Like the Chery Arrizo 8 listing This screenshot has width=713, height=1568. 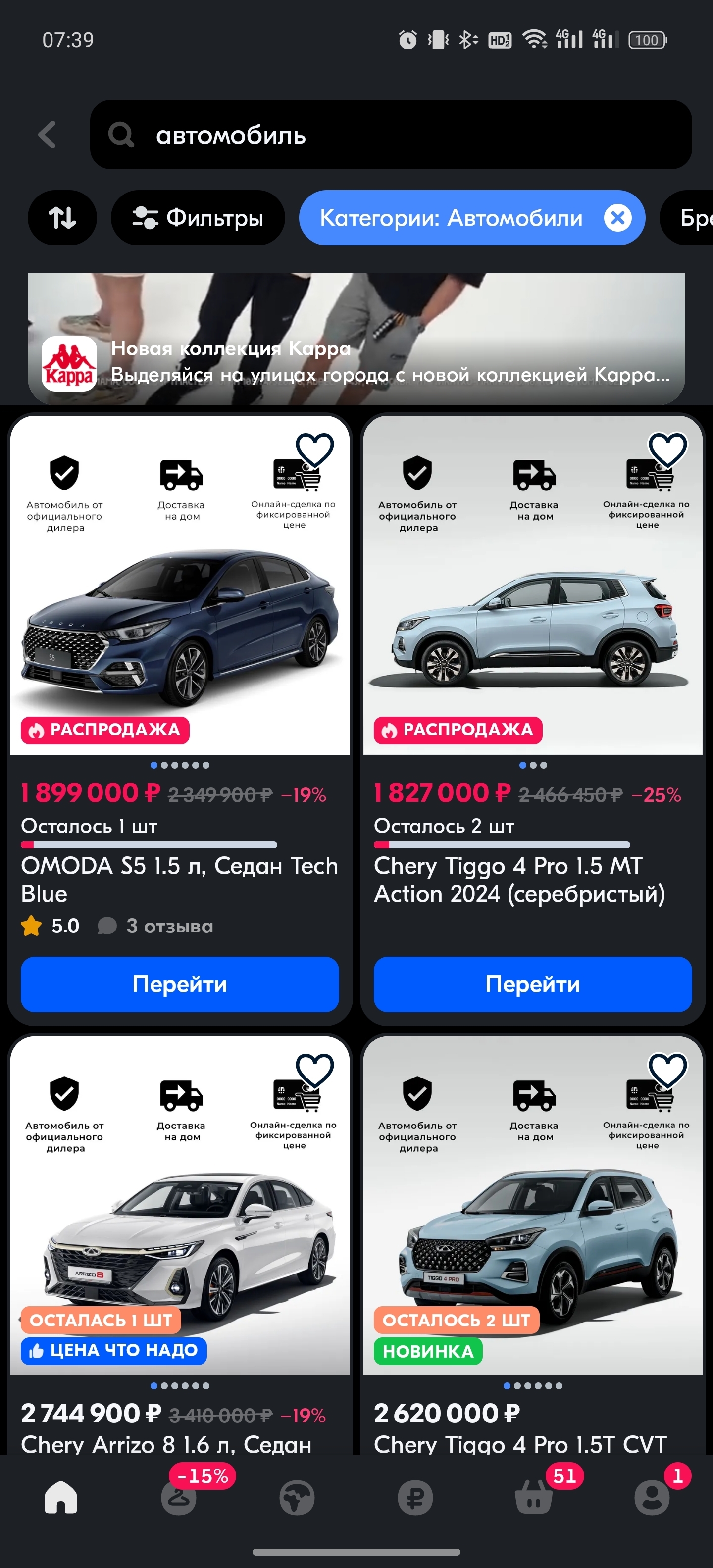314,1071
